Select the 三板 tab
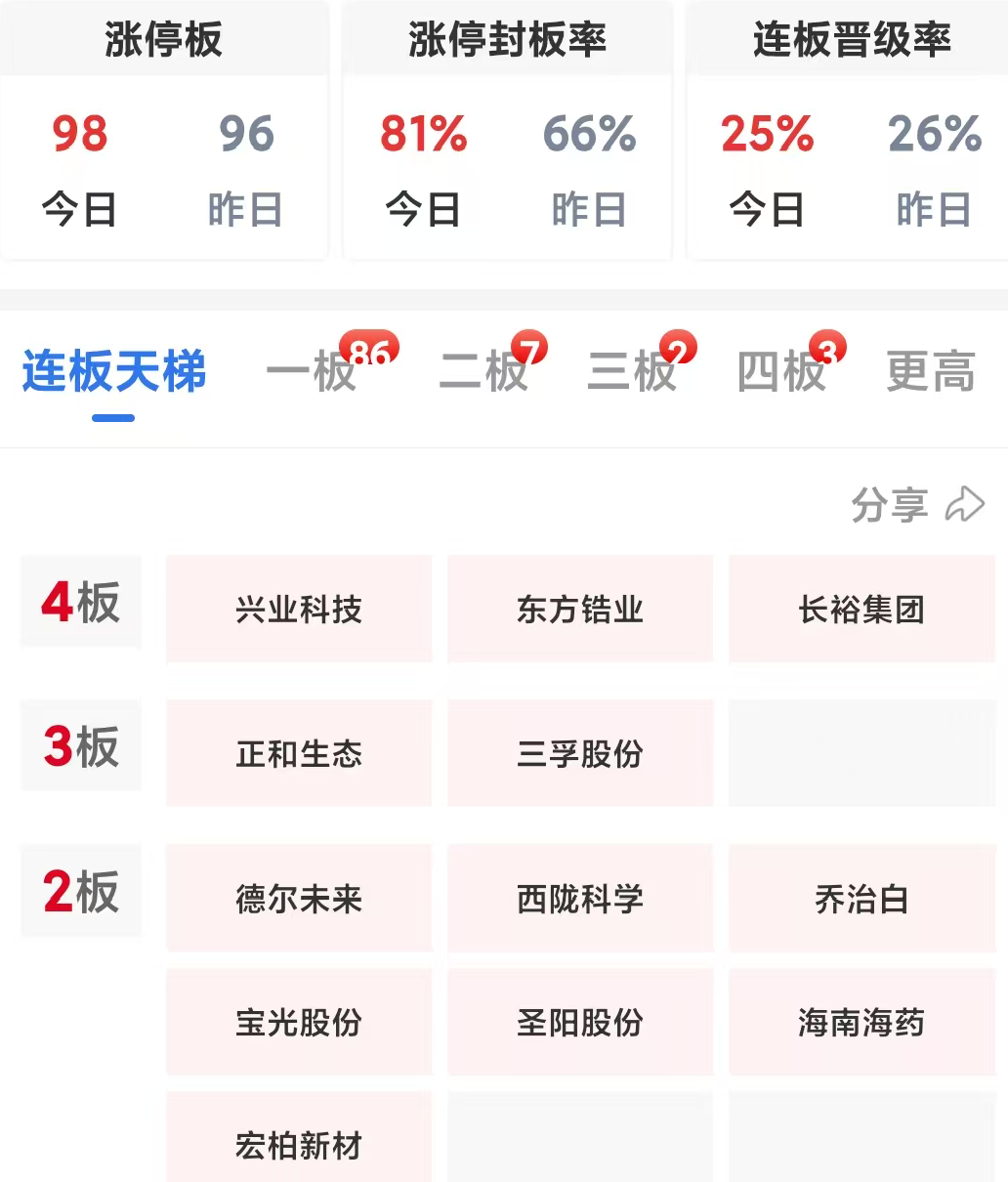 pos(633,372)
